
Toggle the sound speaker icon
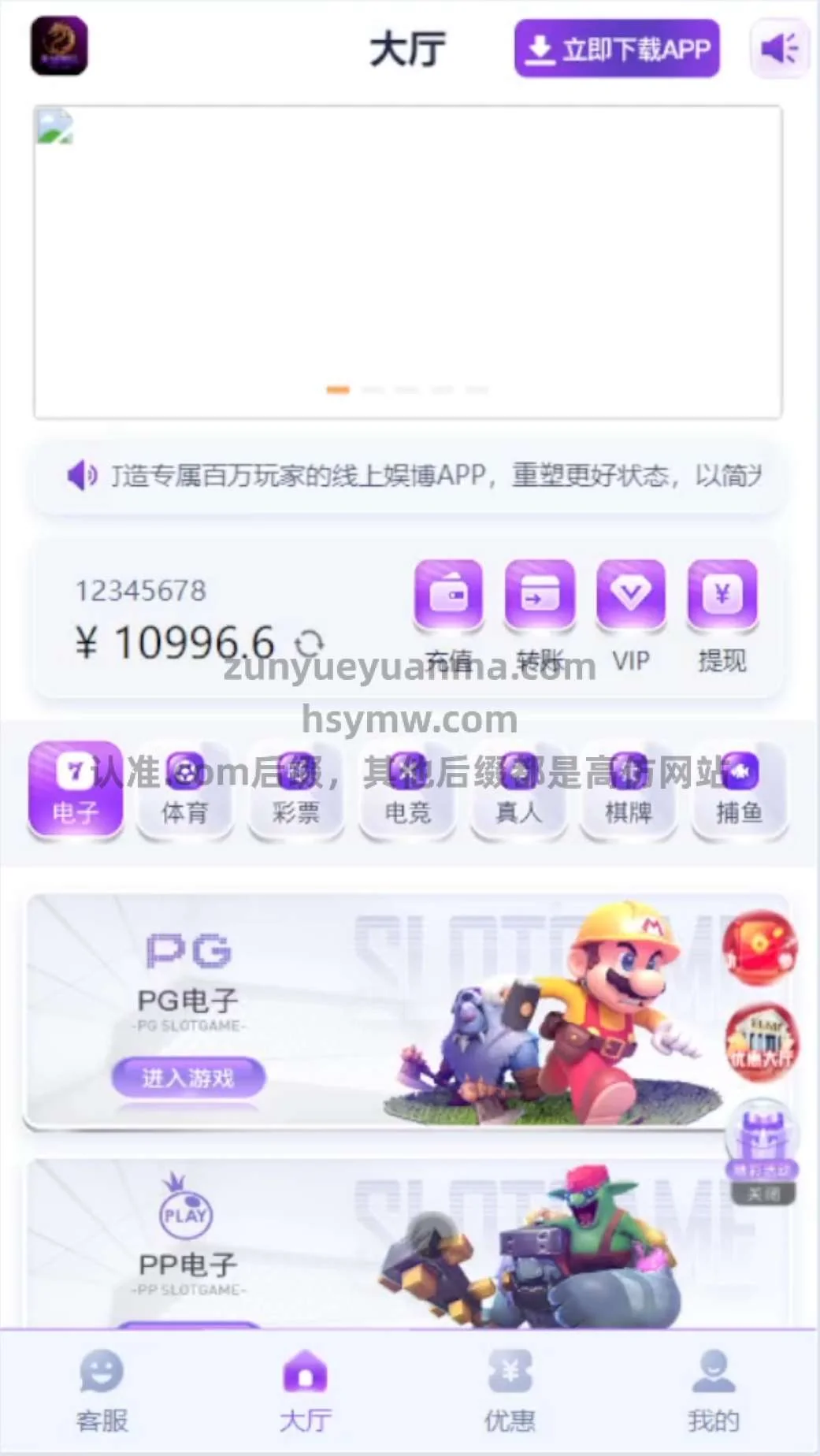(779, 49)
